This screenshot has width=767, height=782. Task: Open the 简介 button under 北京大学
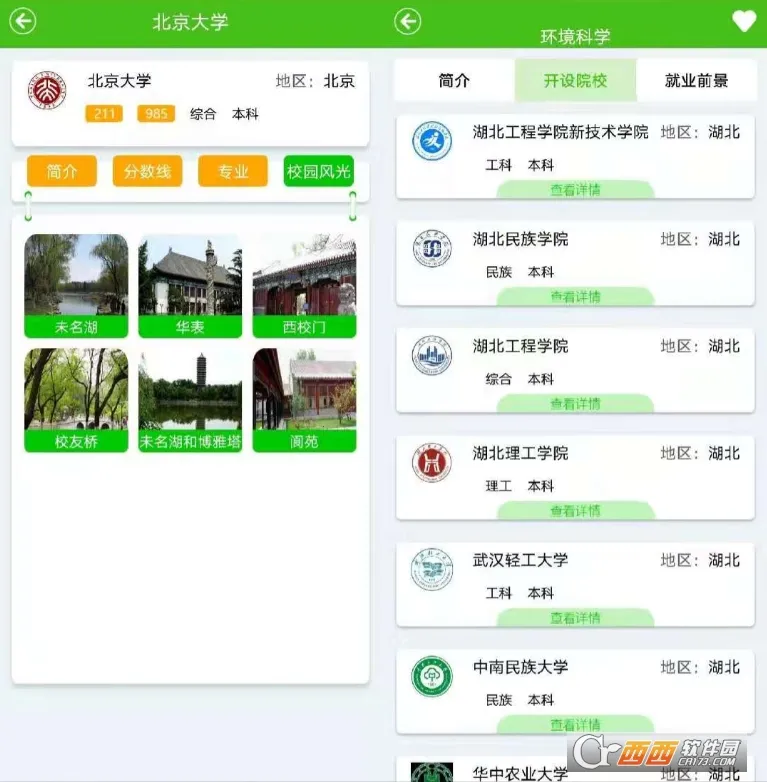click(62, 171)
